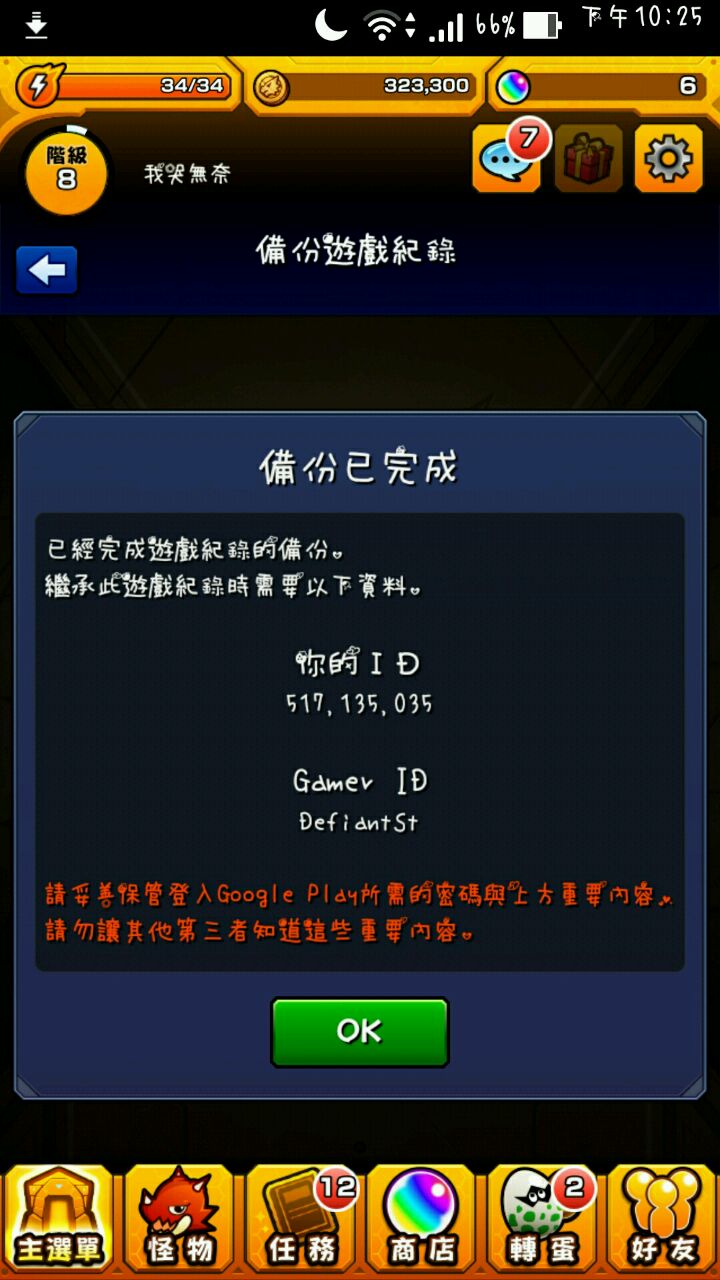
Task: Switch to the 怪物 tab
Action: click(179, 1218)
